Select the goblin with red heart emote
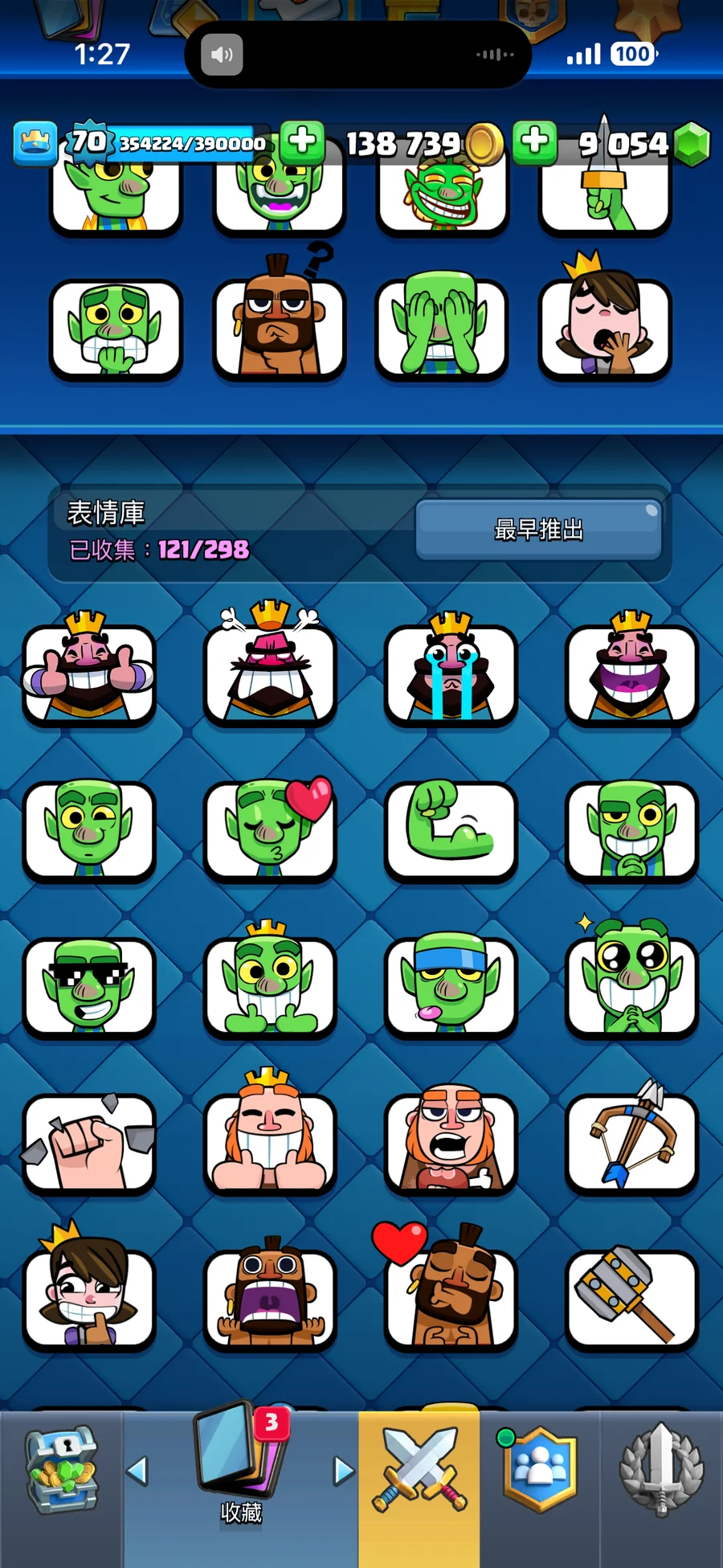The width and height of the screenshot is (723, 1568). (270, 828)
